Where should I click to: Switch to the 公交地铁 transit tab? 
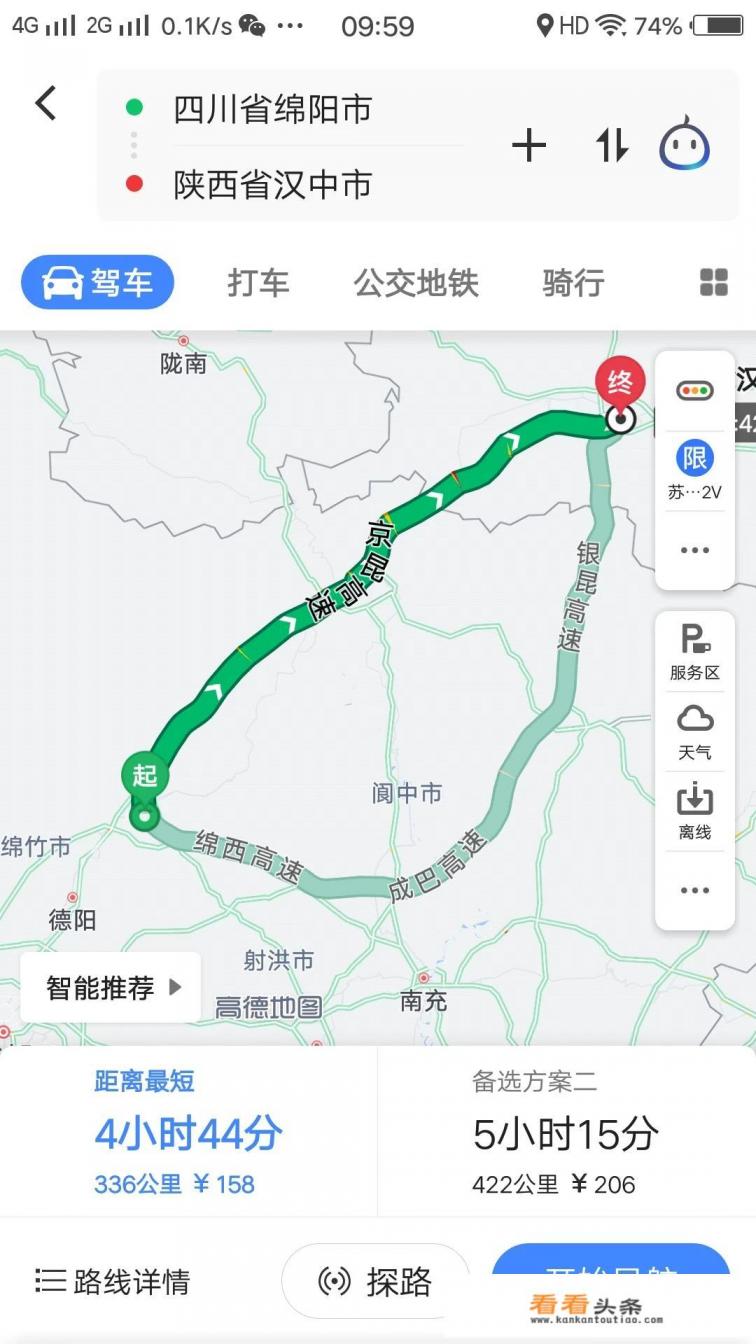(x=418, y=282)
